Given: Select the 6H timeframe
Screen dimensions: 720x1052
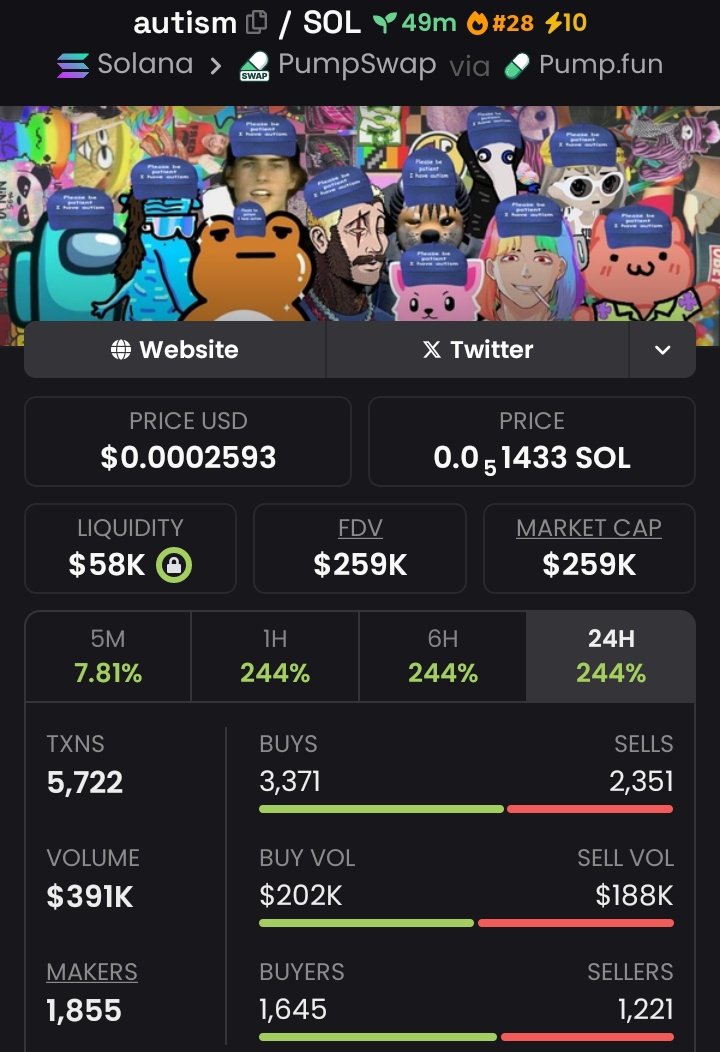Looking at the screenshot, I should 442,656.
